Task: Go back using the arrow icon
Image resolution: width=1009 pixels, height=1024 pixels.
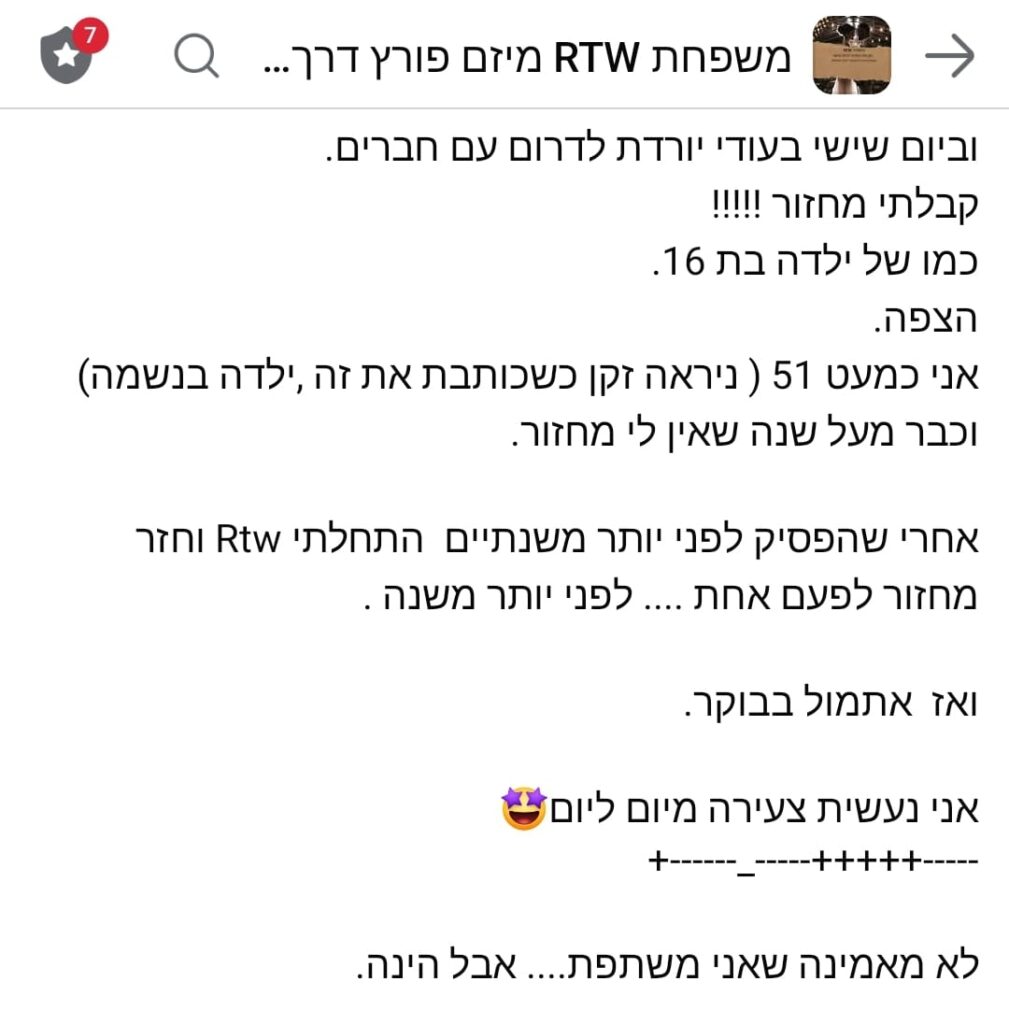Action: (949, 57)
